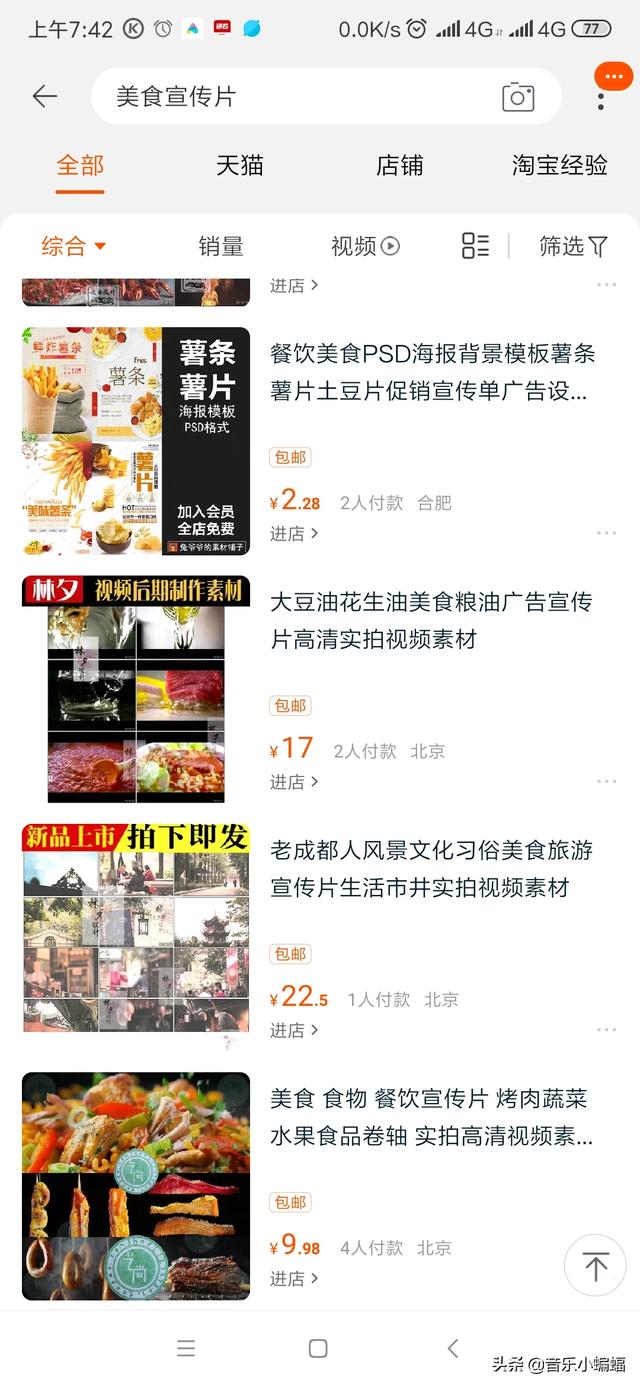Image resolution: width=640 pixels, height=1387 pixels.
Task: Open the 大豆油花生油 video material listing
Action: (x=432, y=620)
